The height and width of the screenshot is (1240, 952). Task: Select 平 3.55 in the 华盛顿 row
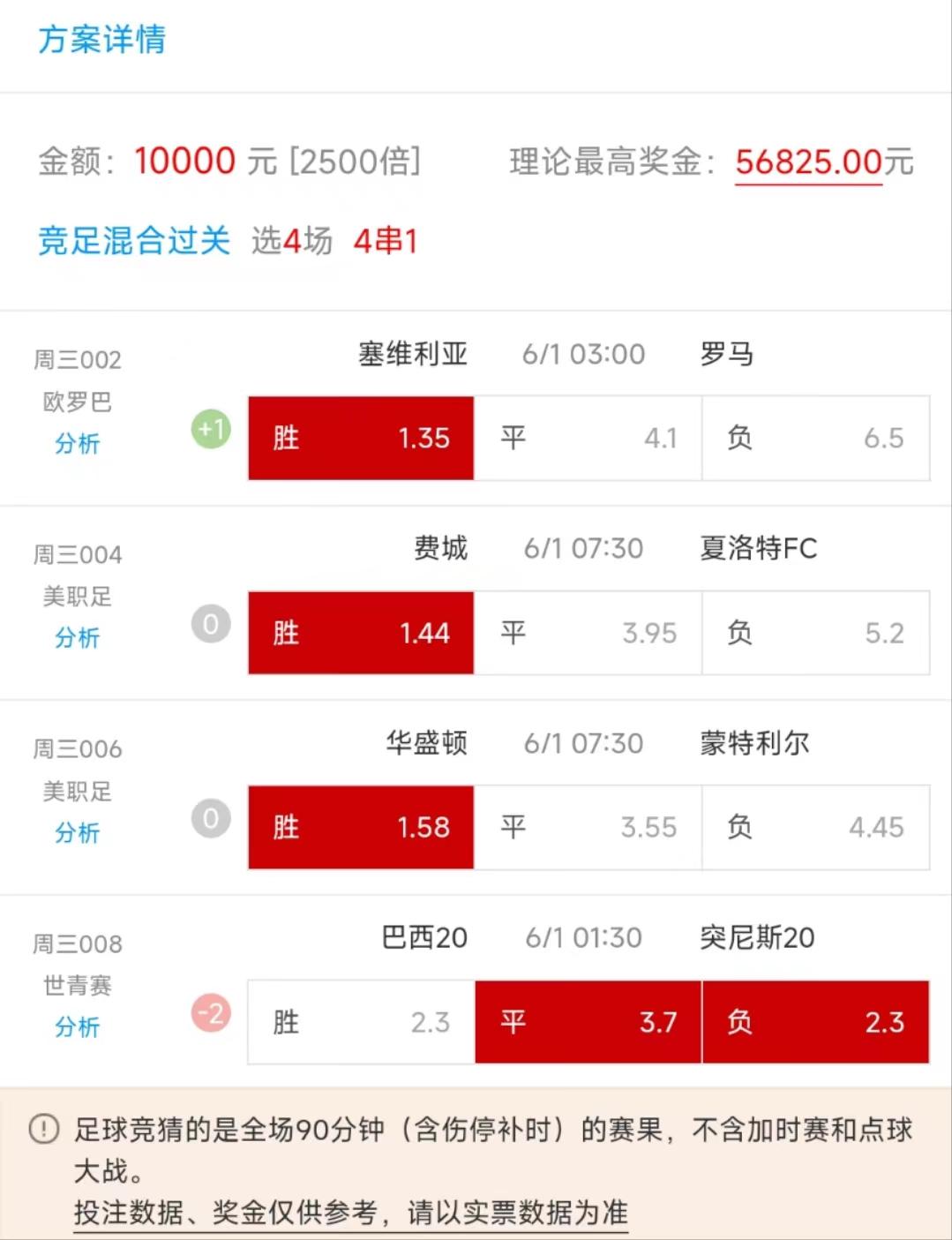tap(588, 827)
